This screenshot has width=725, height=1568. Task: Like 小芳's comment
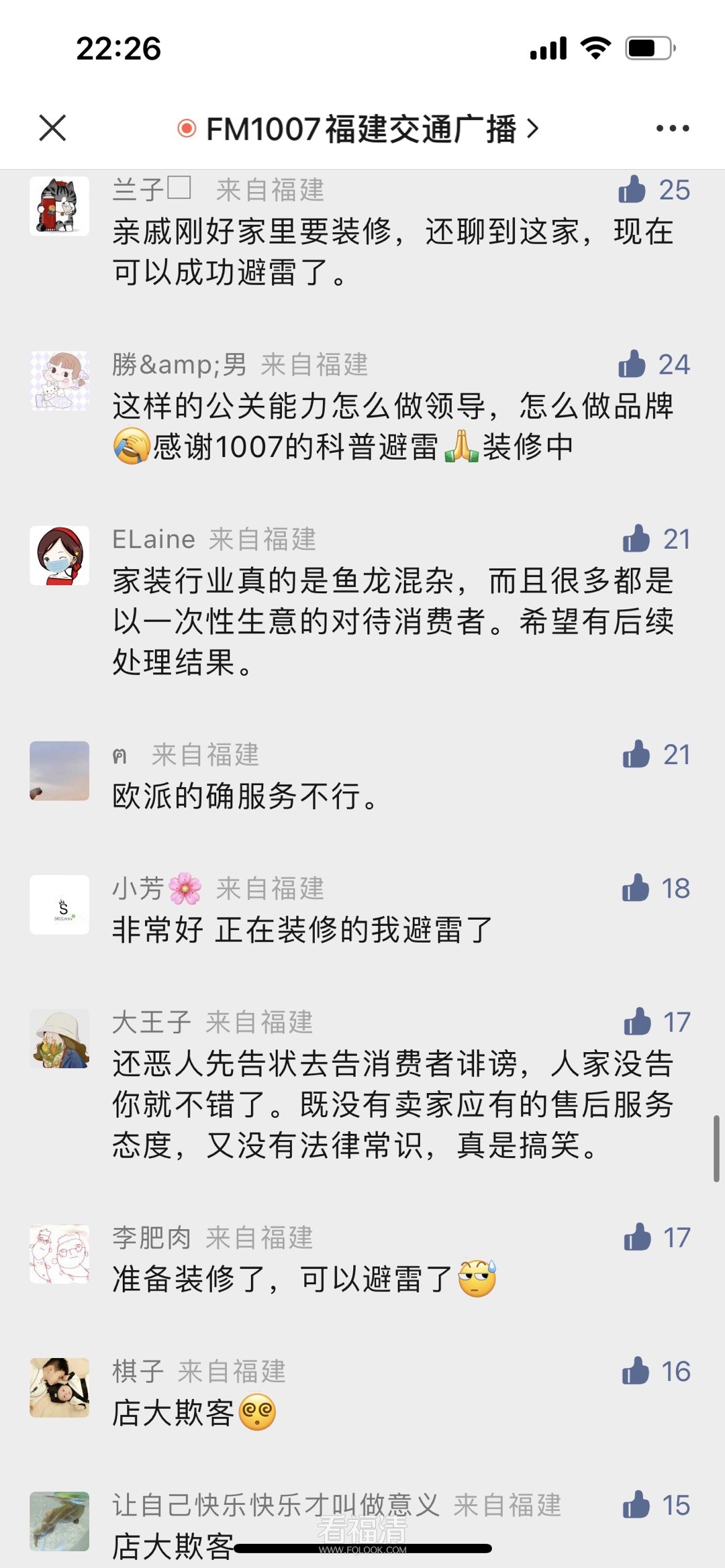[x=636, y=888]
